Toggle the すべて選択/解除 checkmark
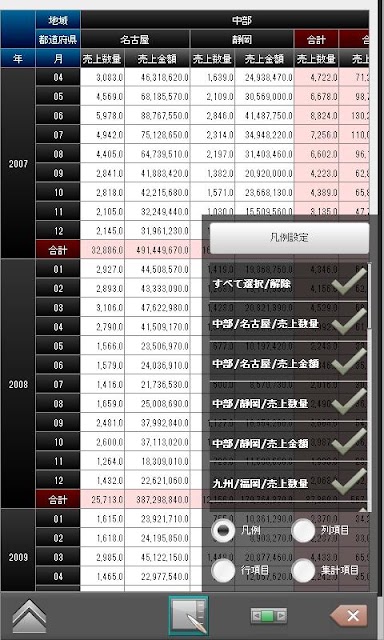Image resolution: width=384 pixels, height=640 pixels. [349, 282]
